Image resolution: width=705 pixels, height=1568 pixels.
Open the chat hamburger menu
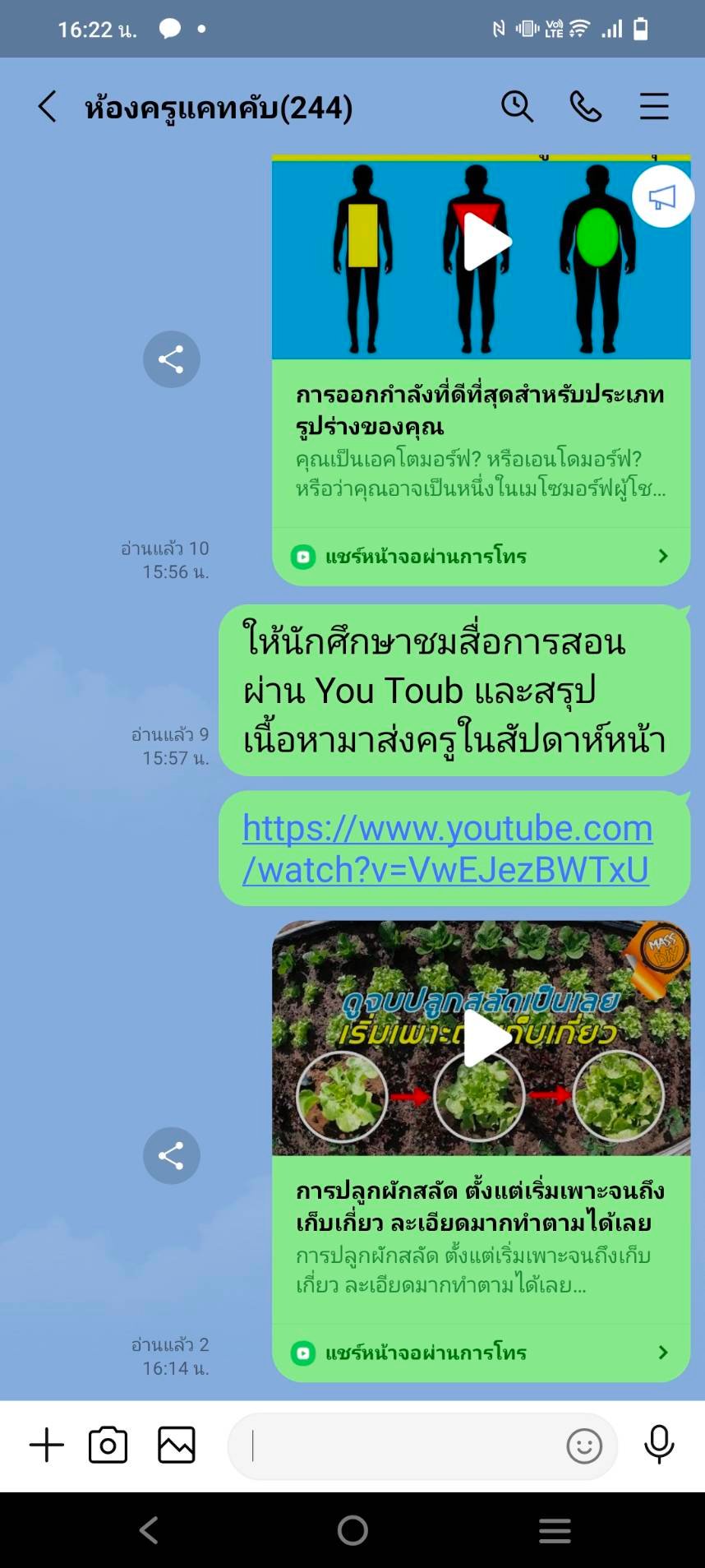(x=654, y=107)
